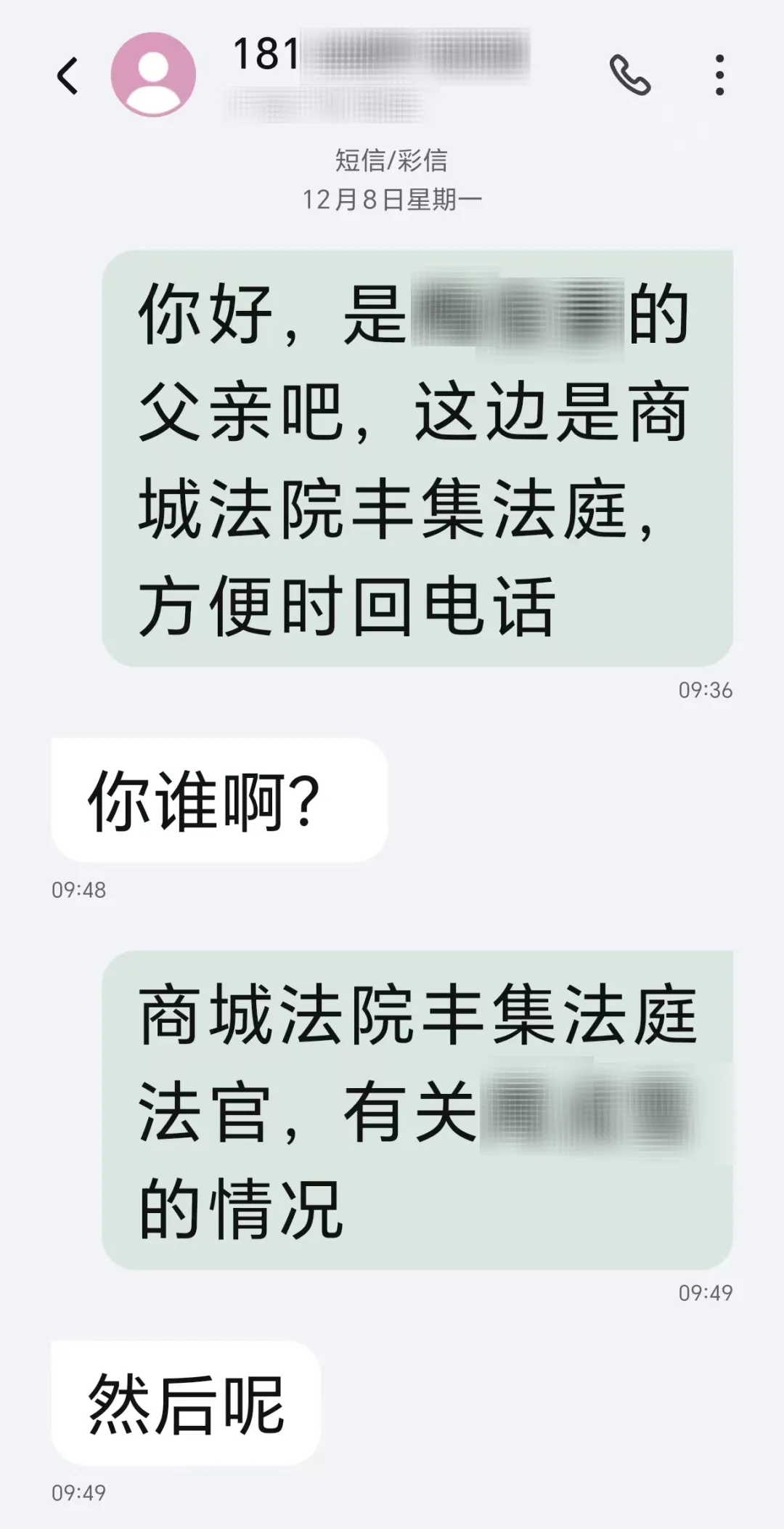The width and height of the screenshot is (784, 1529).
Task: Open the overflow menu
Action: 719,75
